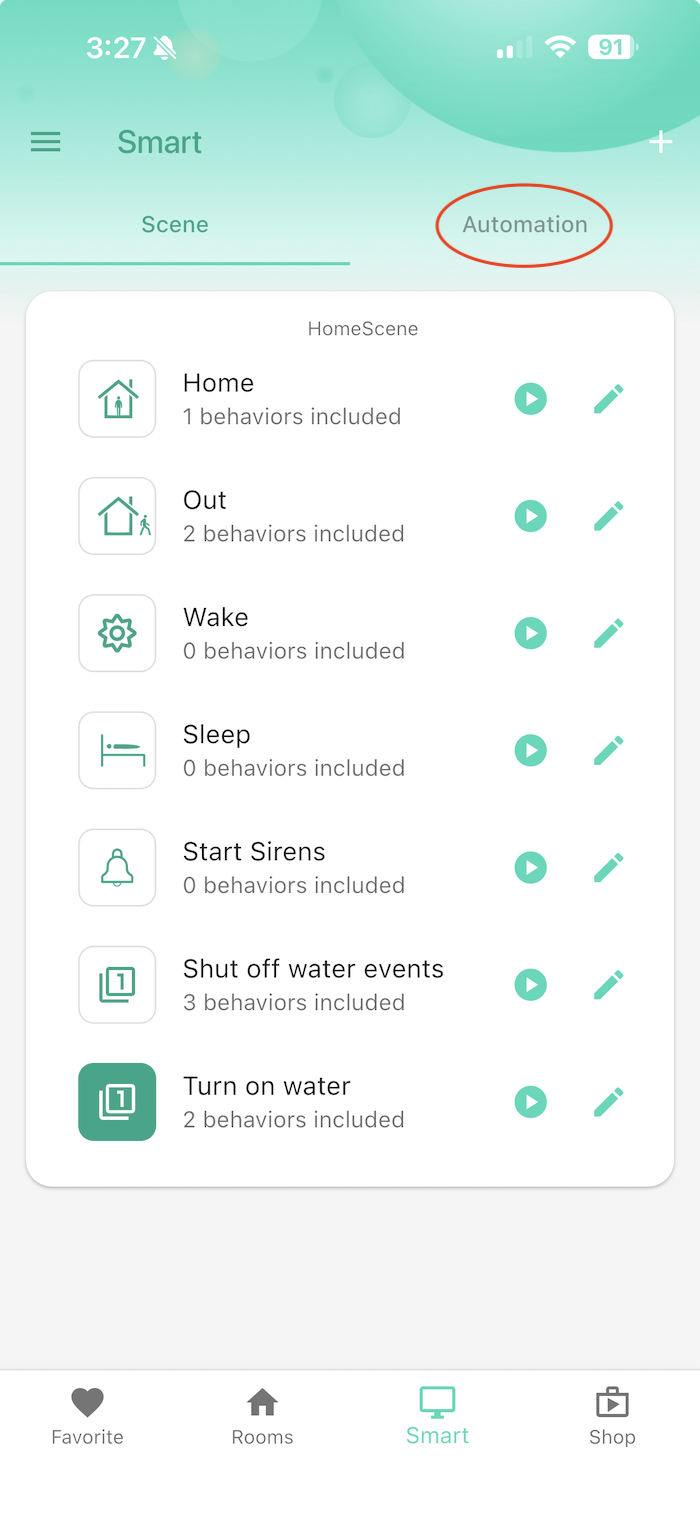This screenshot has height=1517, width=700.
Task: Open the Rooms tab
Action: [x=262, y=1417]
